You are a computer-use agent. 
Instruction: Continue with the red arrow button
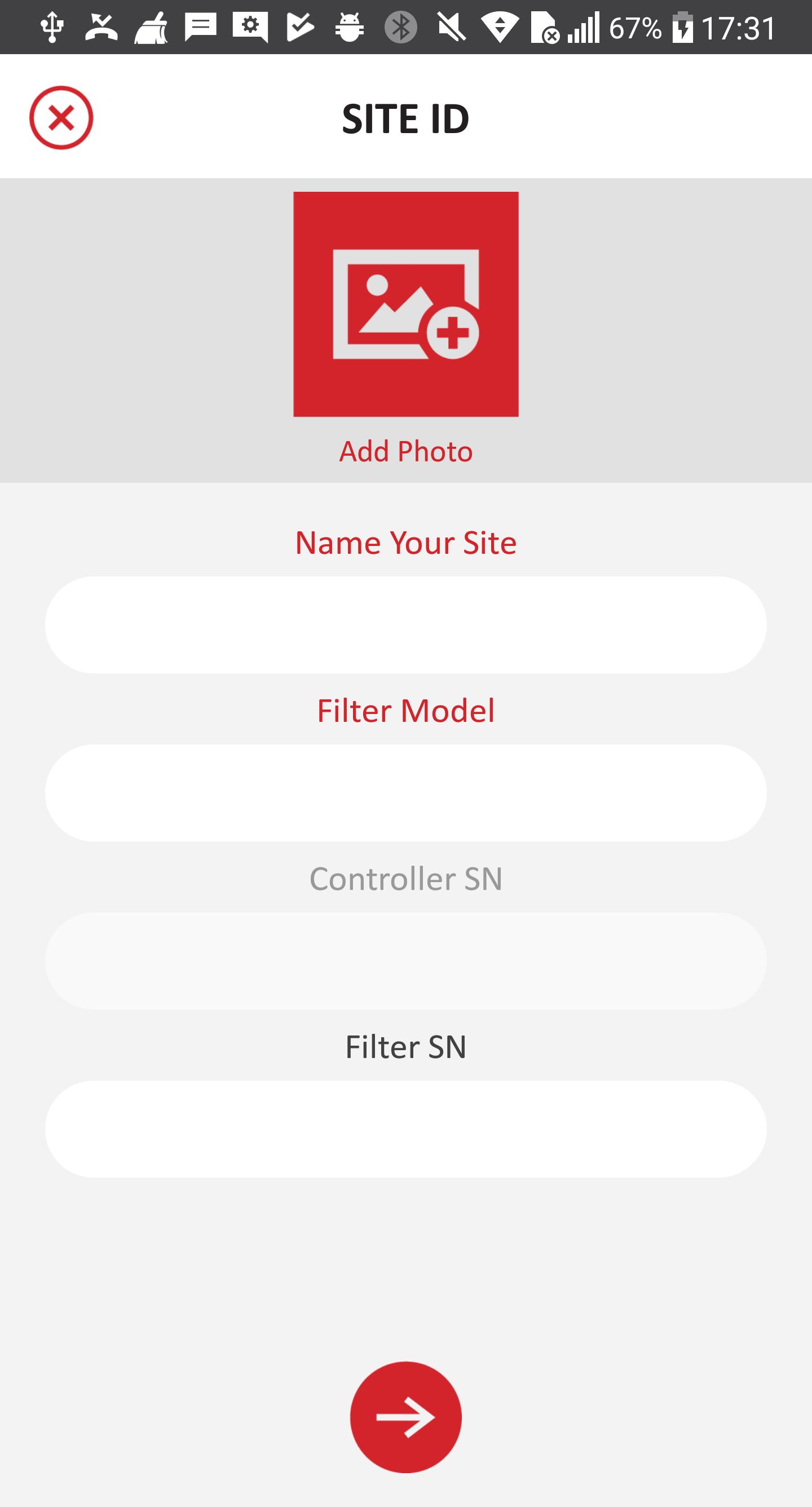(406, 1417)
